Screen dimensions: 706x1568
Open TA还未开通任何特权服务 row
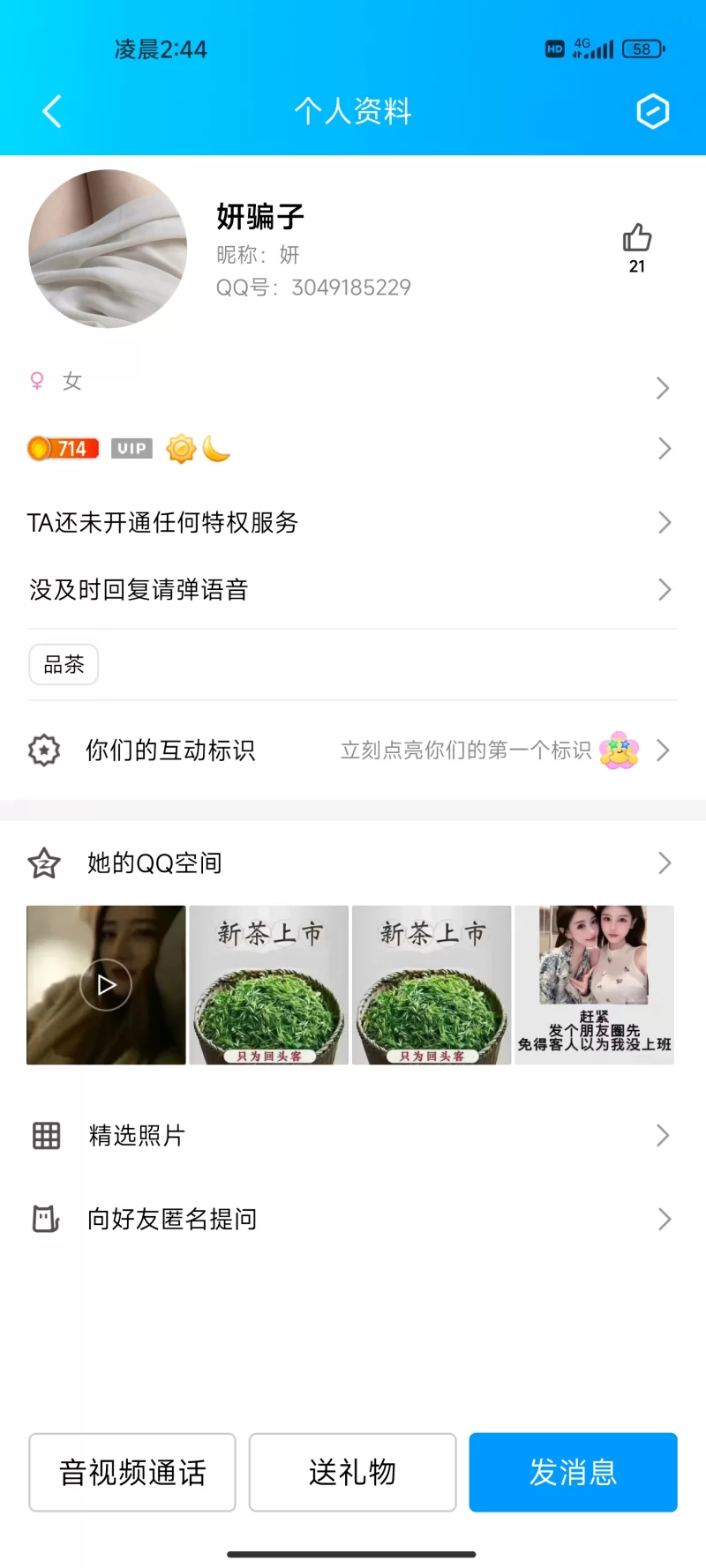(x=353, y=522)
